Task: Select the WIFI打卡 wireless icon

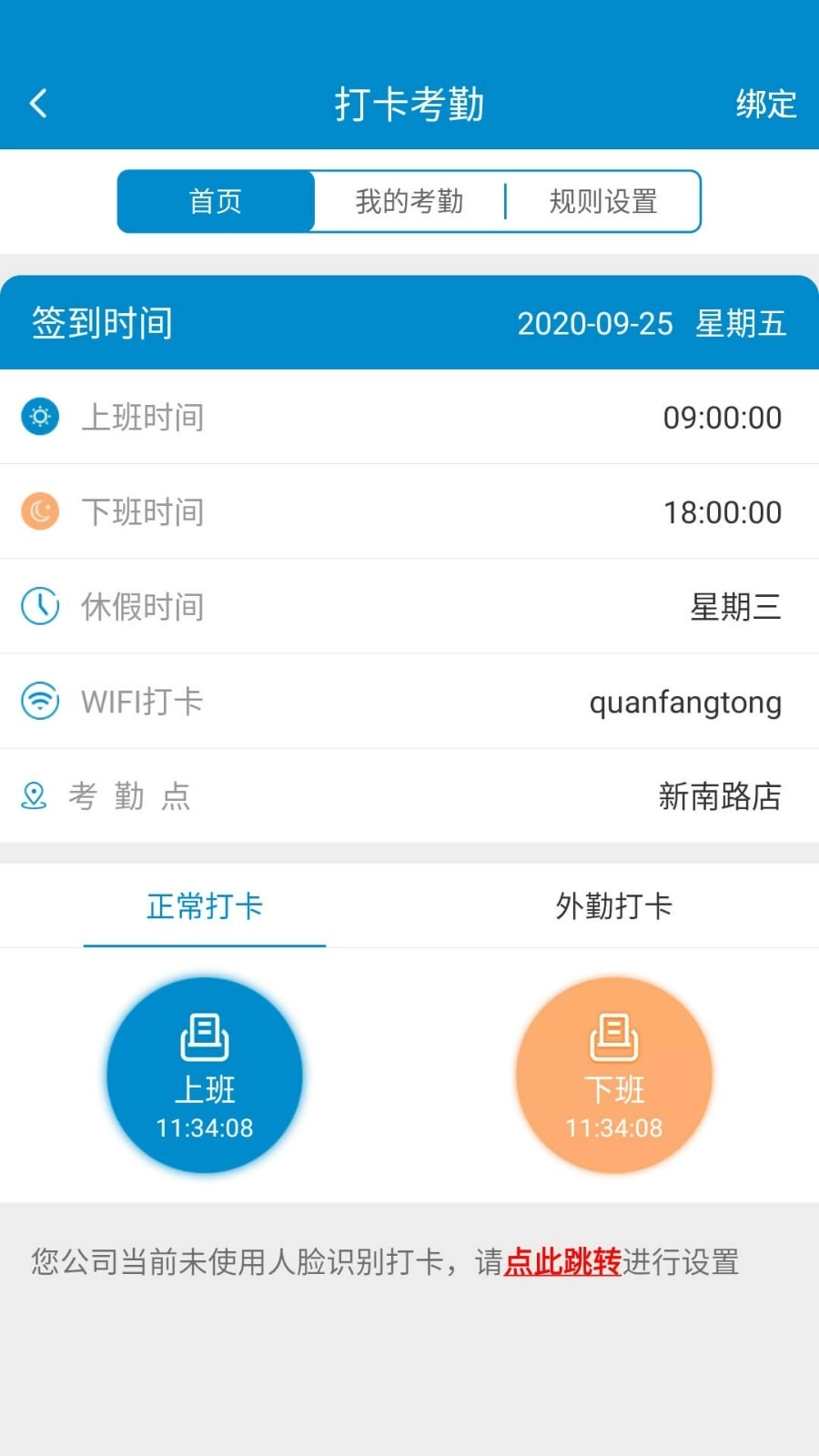Action: click(39, 701)
